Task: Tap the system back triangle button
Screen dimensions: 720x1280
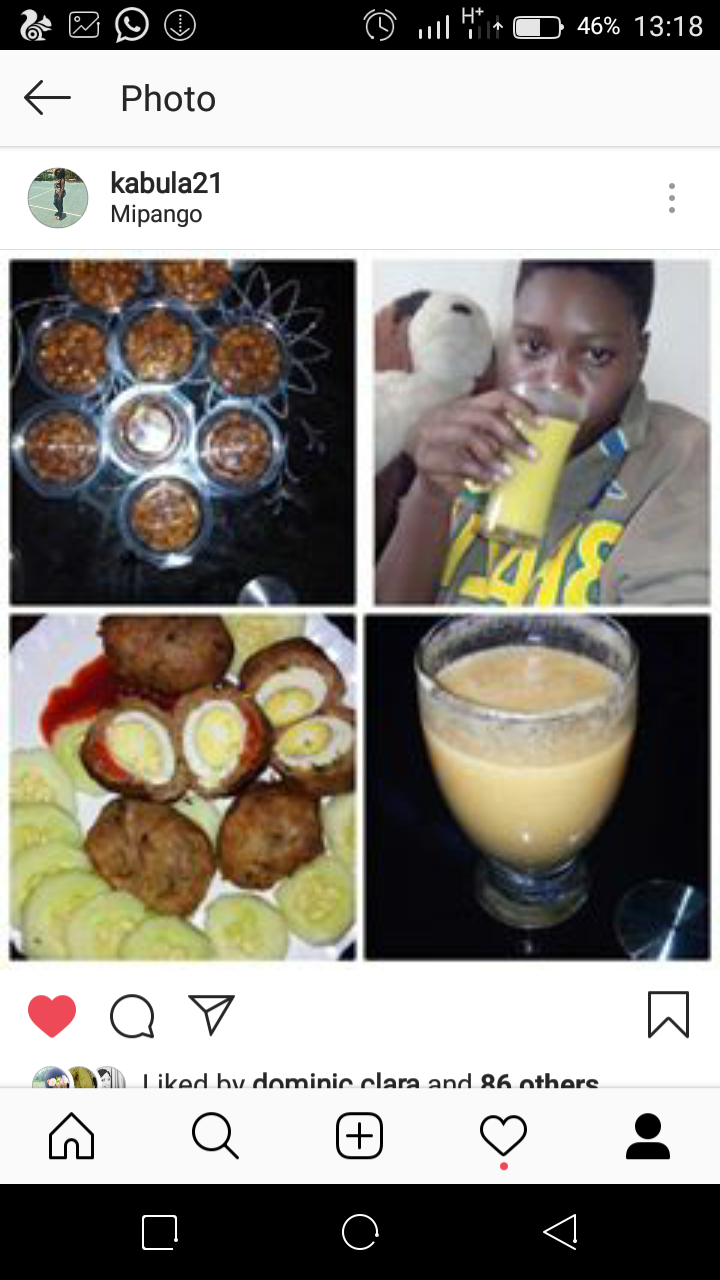Action: (x=561, y=1232)
